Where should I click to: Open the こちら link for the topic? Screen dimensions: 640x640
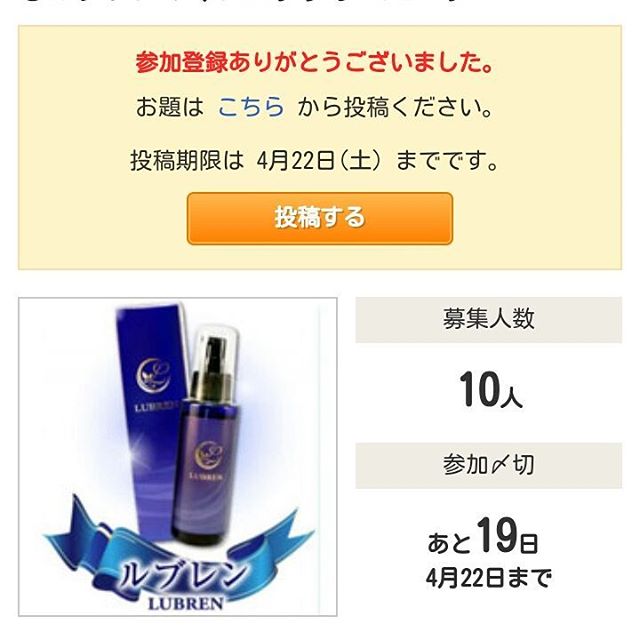(x=251, y=107)
